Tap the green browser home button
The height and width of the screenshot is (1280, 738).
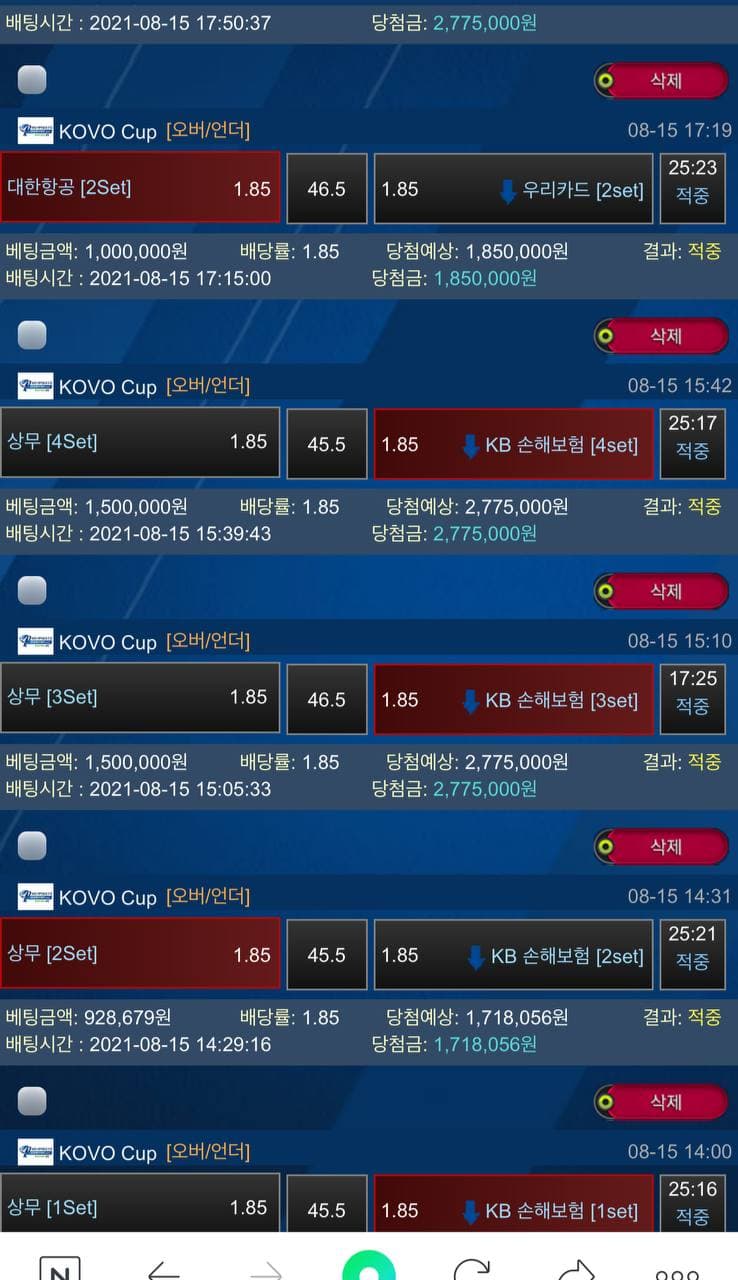[x=369, y=1268]
